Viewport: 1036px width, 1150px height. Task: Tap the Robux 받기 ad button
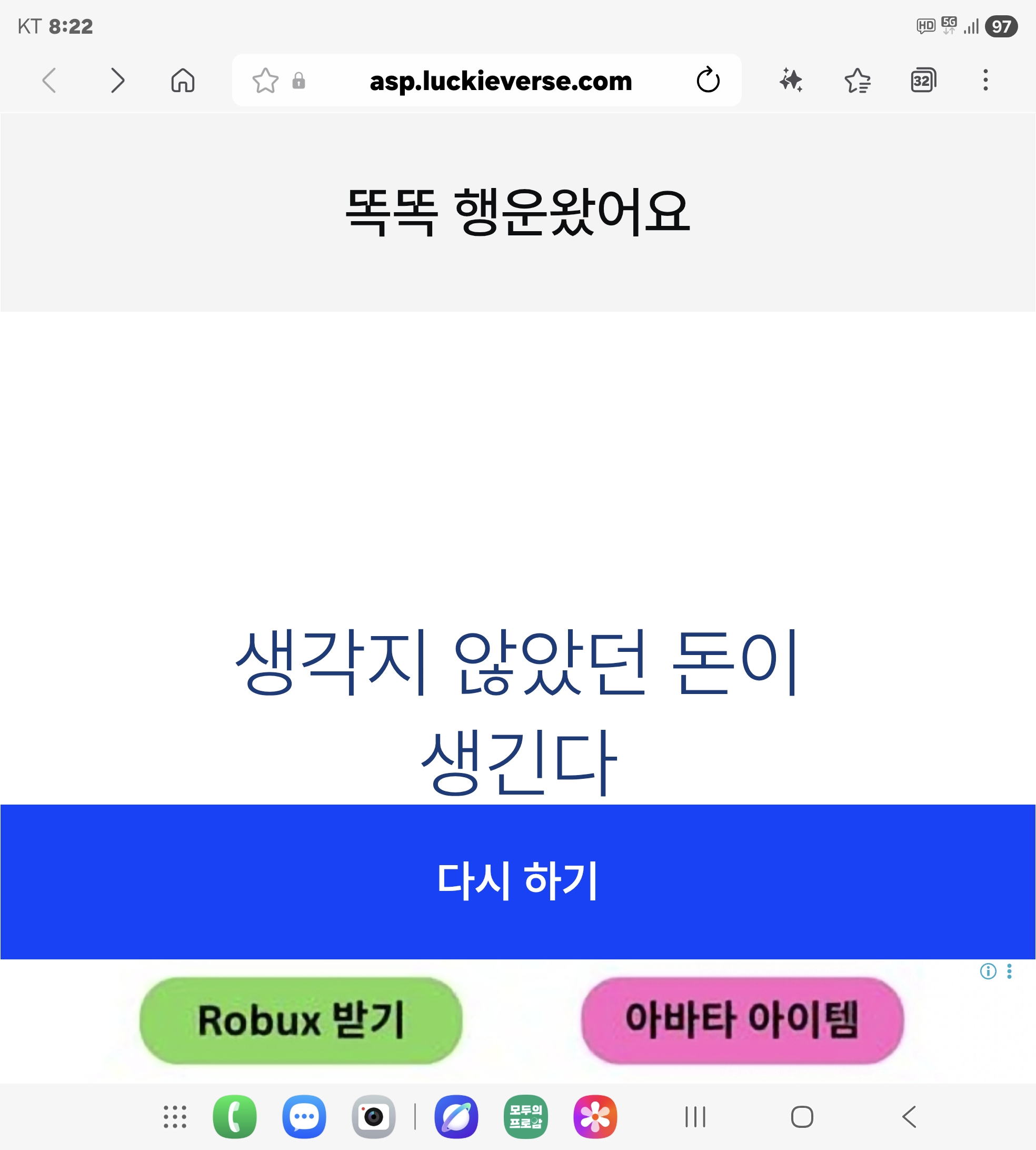tap(301, 1020)
